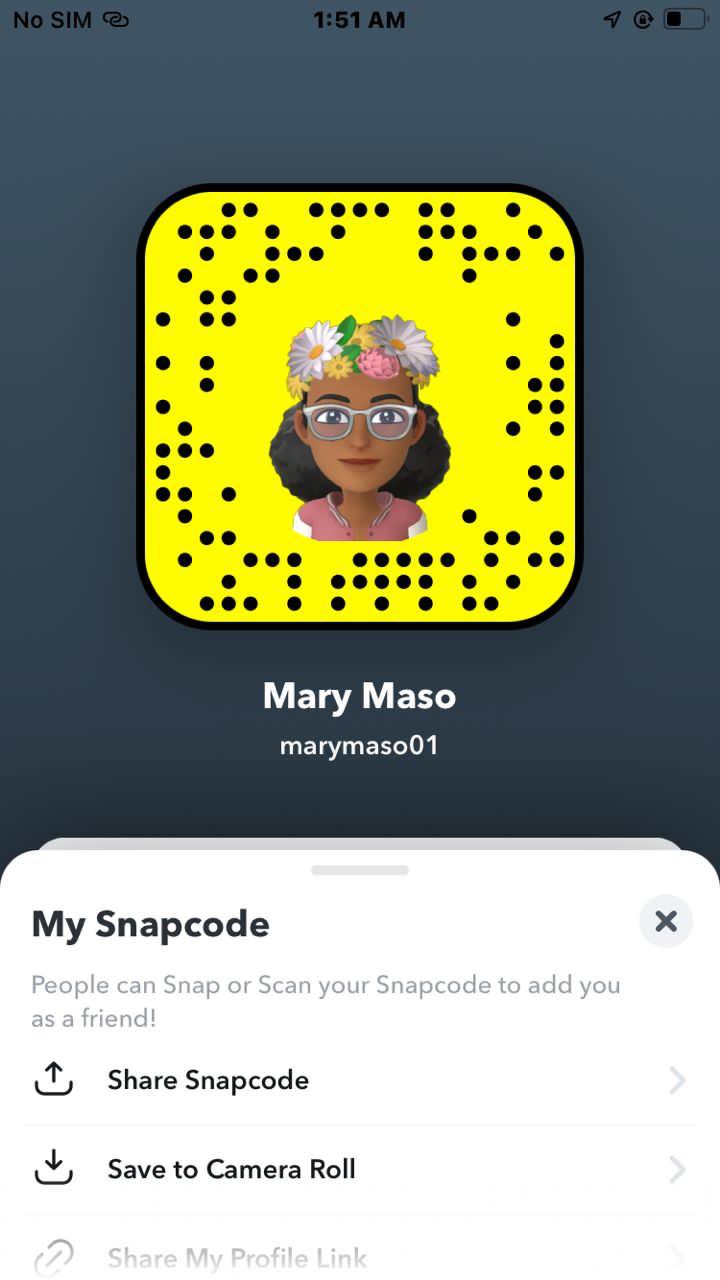Close the My Snapcode sheet
Image resolution: width=720 pixels, height=1280 pixels.
click(666, 921)
